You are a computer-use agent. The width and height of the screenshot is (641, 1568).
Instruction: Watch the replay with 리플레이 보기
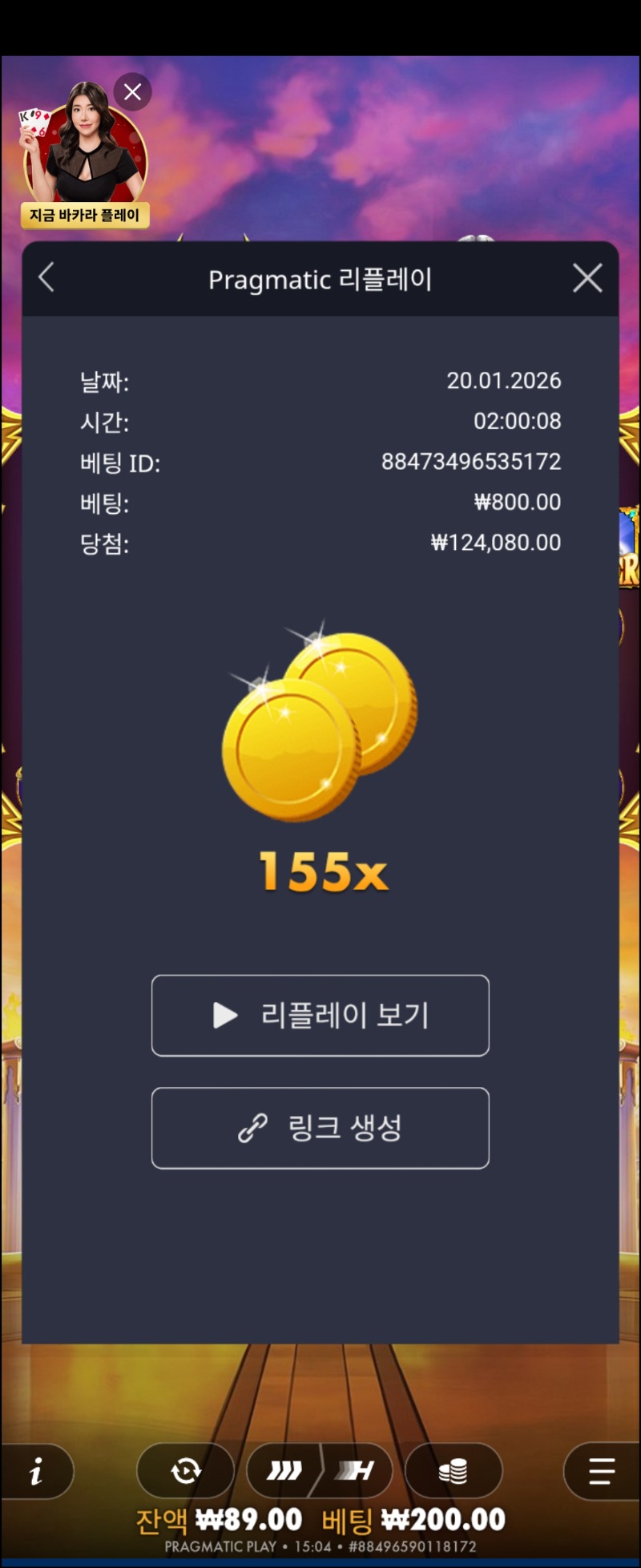(x=320, y=1015)
